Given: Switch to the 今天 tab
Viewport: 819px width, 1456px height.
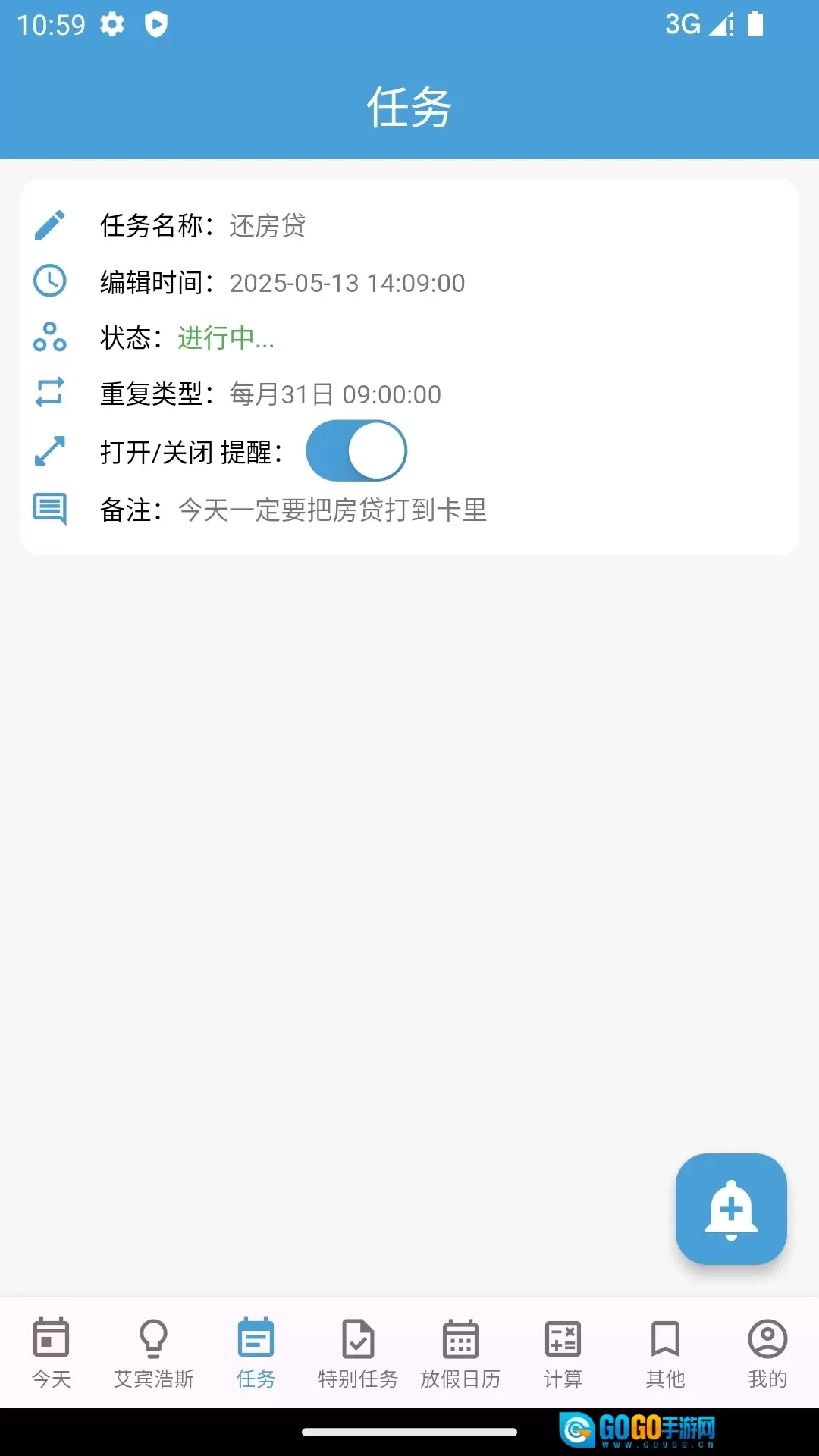Looking at the screenshot, I should point(51,1353).
